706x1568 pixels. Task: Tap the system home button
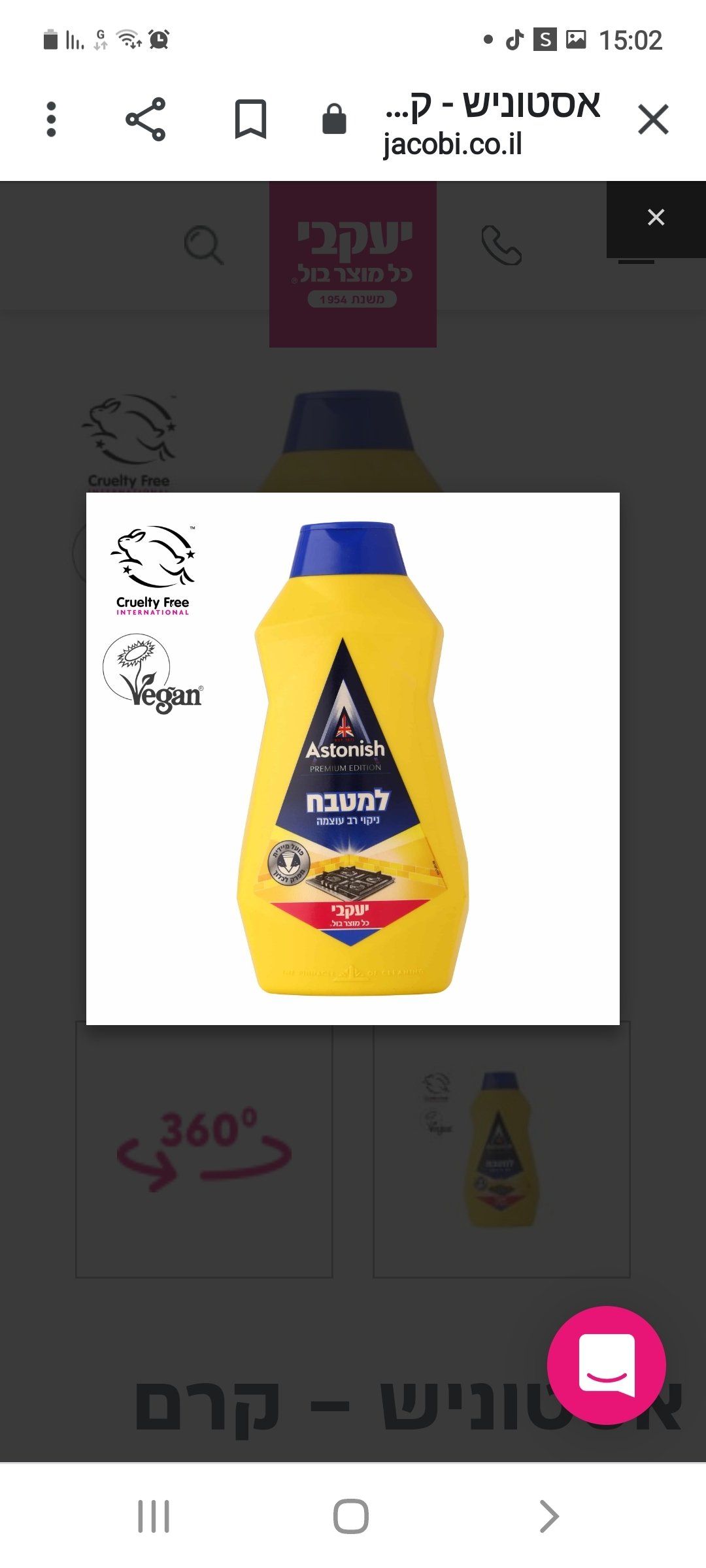351,1516
